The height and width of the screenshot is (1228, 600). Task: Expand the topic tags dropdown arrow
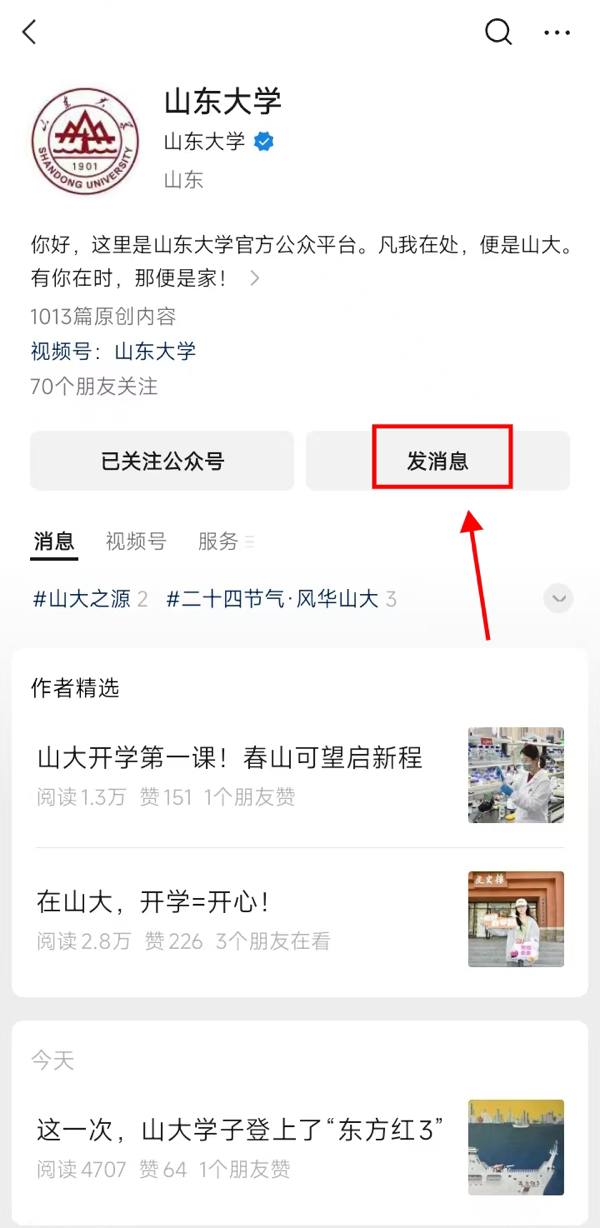558,599
